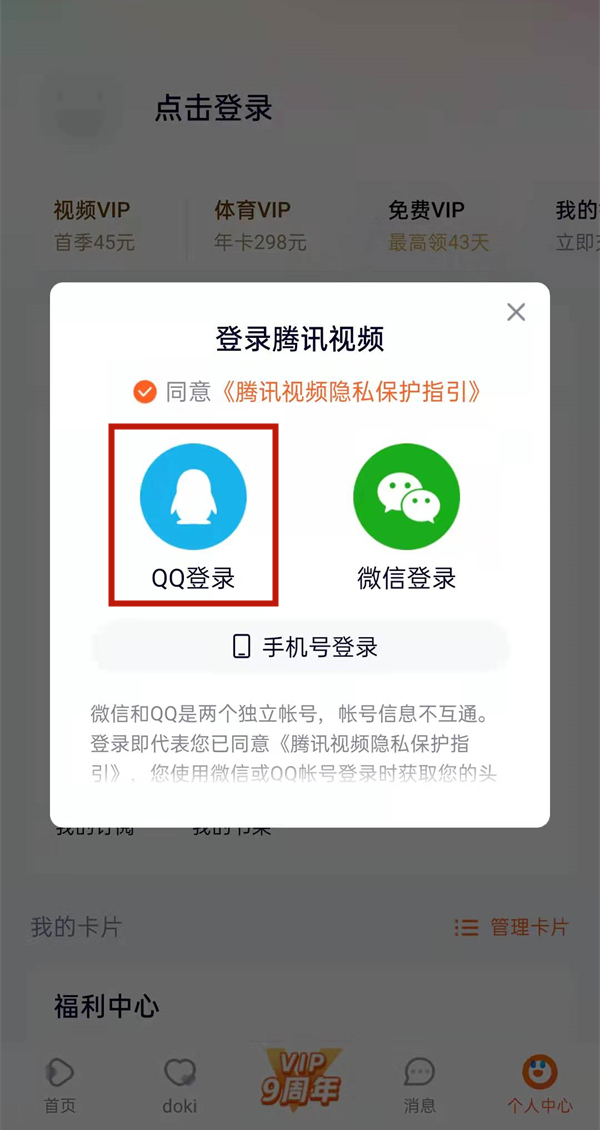Switch to the 首页 tab

click(x=60, y=1084)
